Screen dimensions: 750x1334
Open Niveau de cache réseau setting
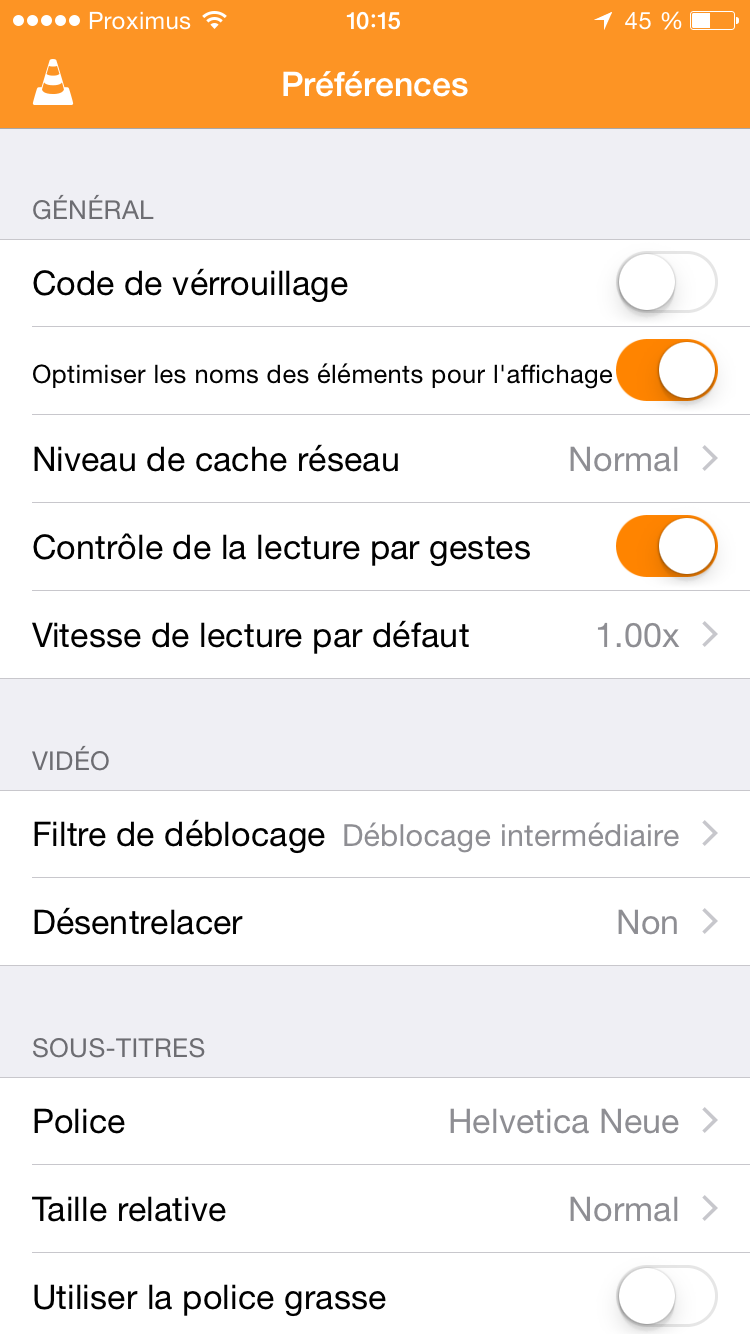point(375,459)
